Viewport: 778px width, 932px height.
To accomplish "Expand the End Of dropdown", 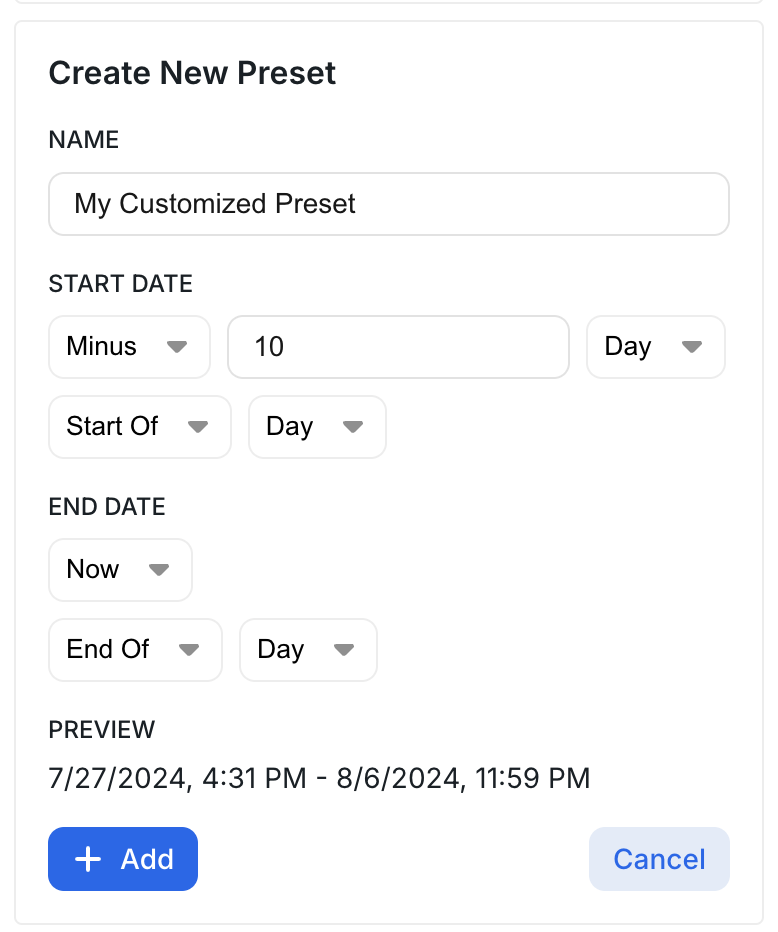I will point(135,650).
